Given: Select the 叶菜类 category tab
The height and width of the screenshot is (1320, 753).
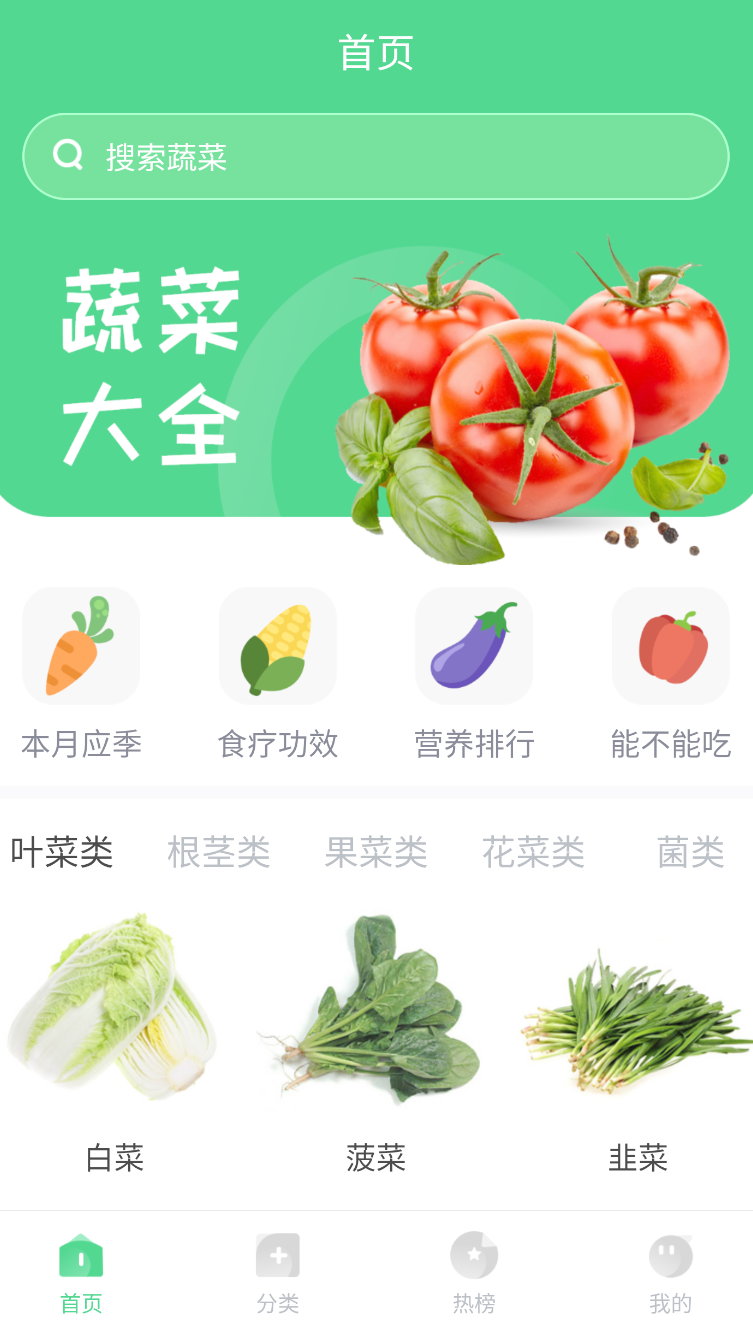Looking at the screenshot, I should point(62,852).
